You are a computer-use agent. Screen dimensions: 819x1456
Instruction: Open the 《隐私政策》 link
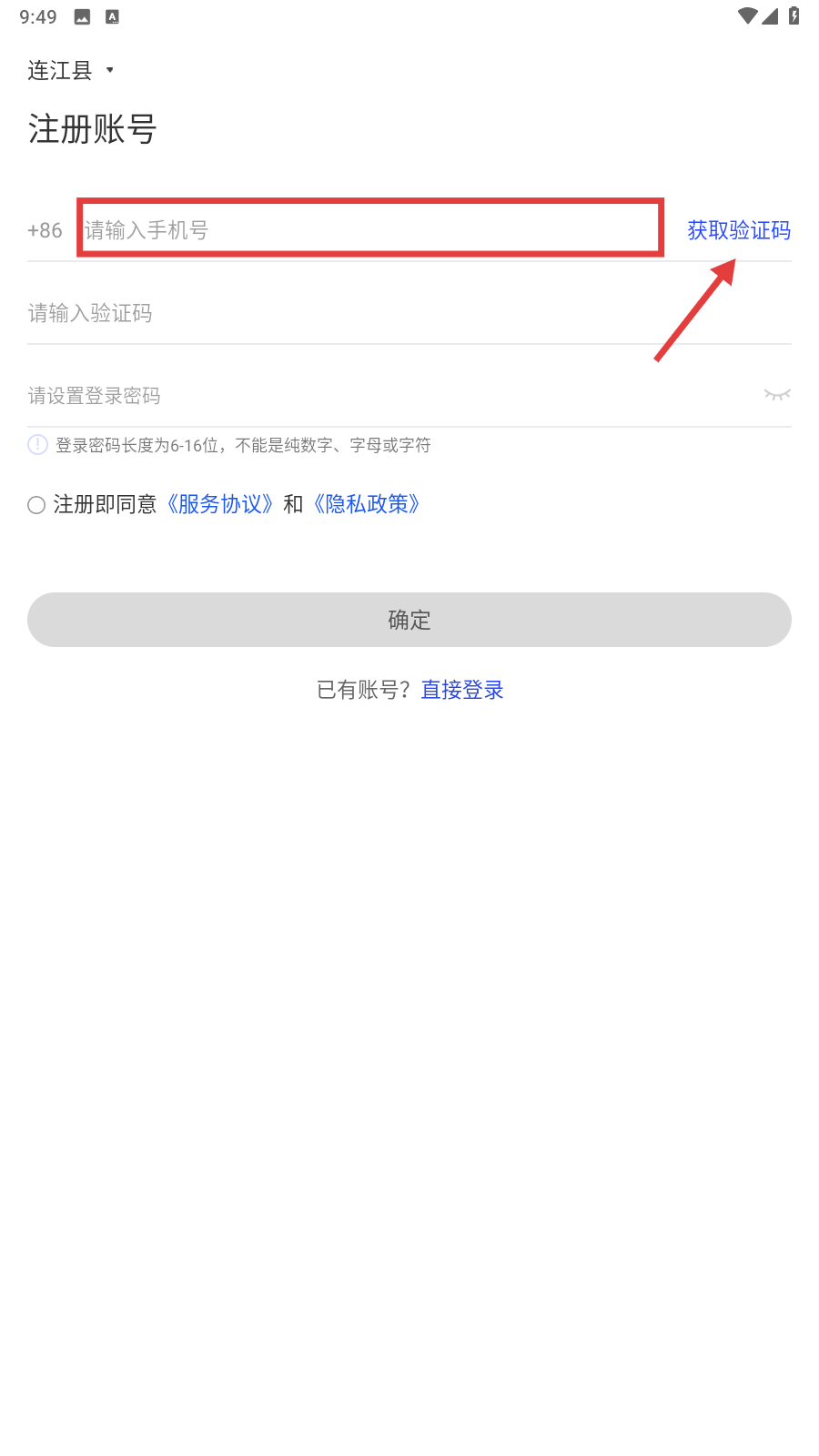(367, 504)
